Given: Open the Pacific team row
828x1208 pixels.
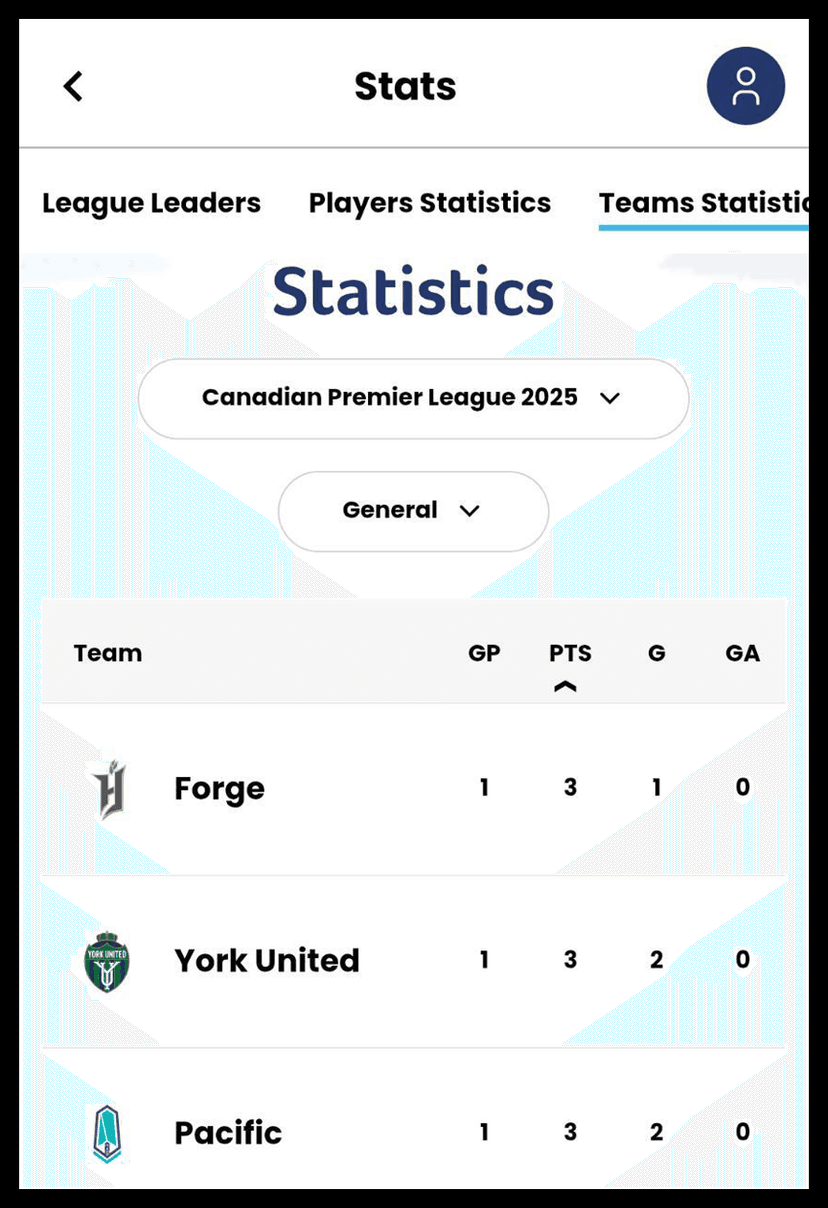Looking at the screenshot, I should pyautogui.click(x=228, y=1133).
